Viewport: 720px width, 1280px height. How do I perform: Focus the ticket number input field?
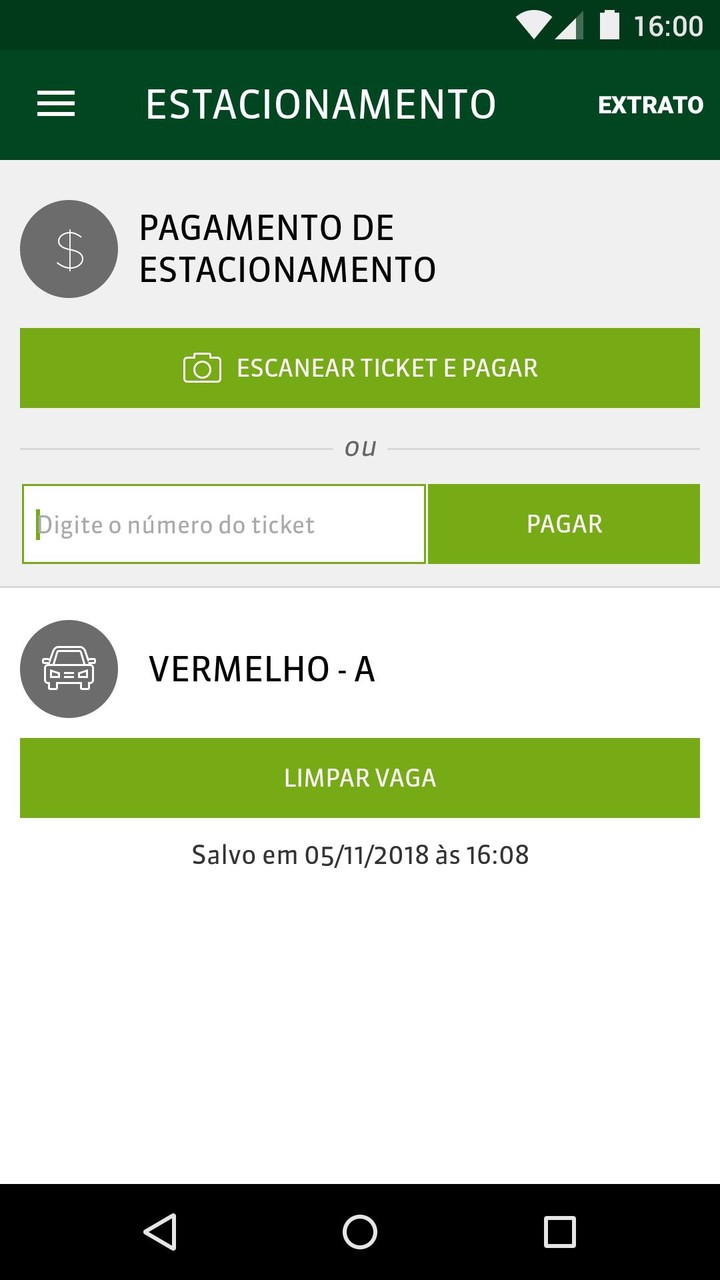[224, 524]
